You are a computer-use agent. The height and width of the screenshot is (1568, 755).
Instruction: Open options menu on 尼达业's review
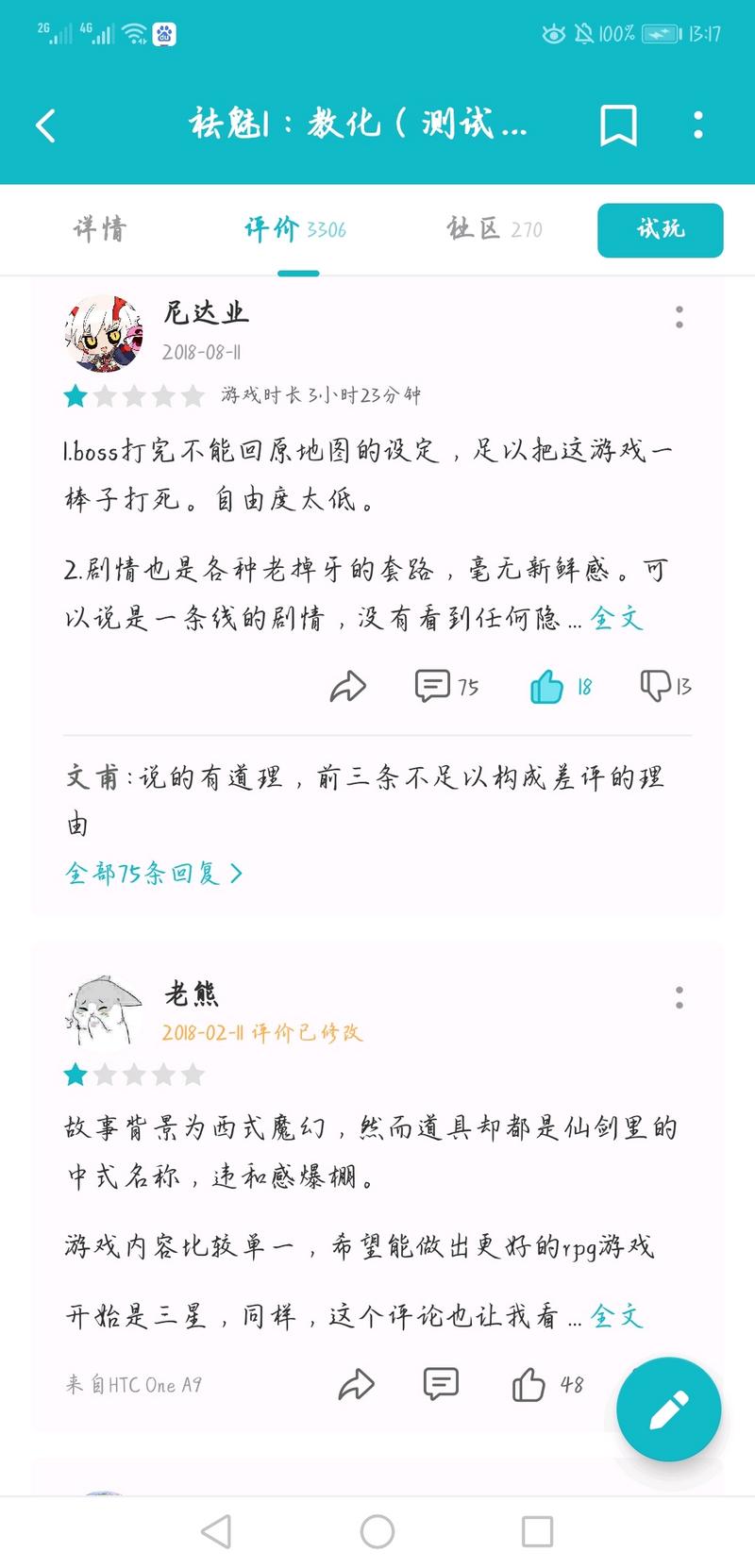tap(679, 318)
